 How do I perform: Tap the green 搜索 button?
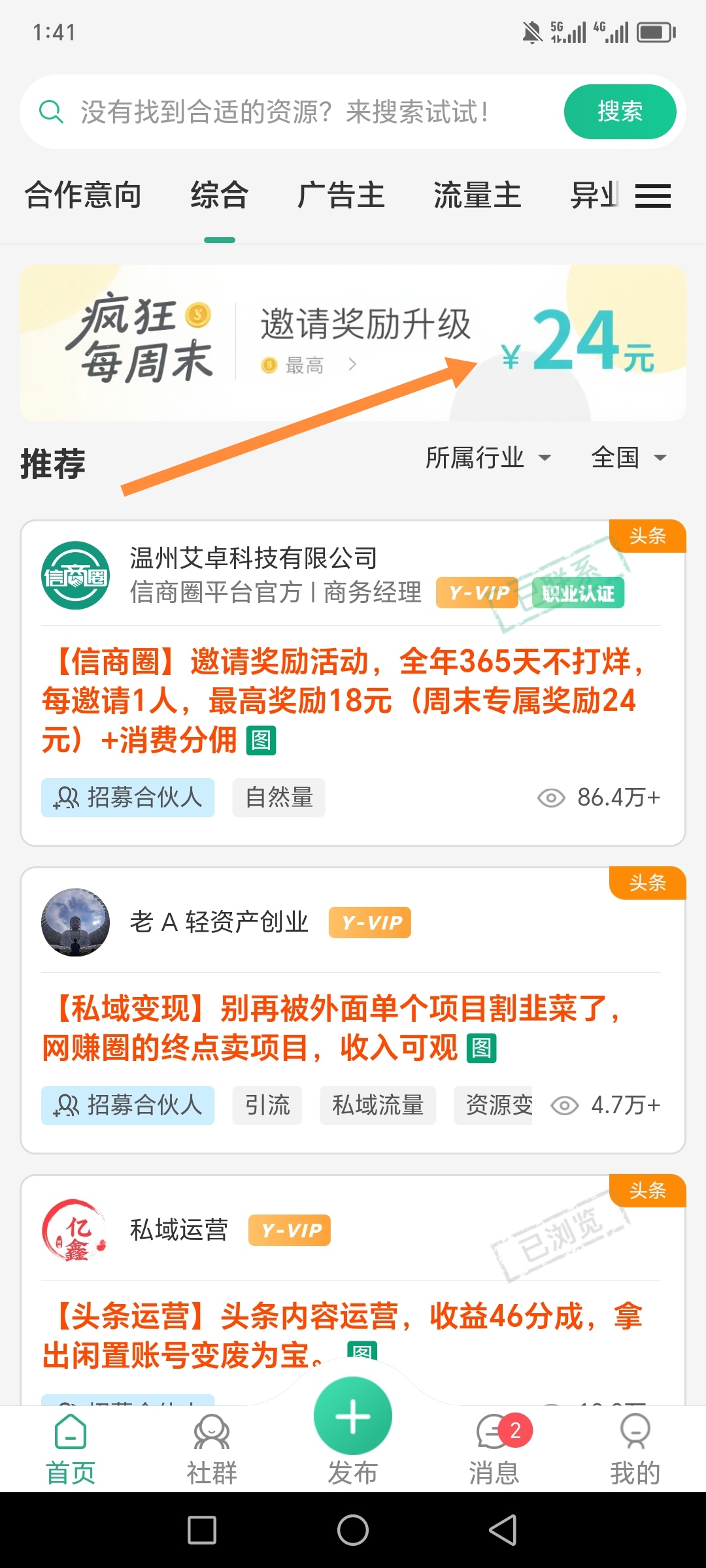coord(619,112)
